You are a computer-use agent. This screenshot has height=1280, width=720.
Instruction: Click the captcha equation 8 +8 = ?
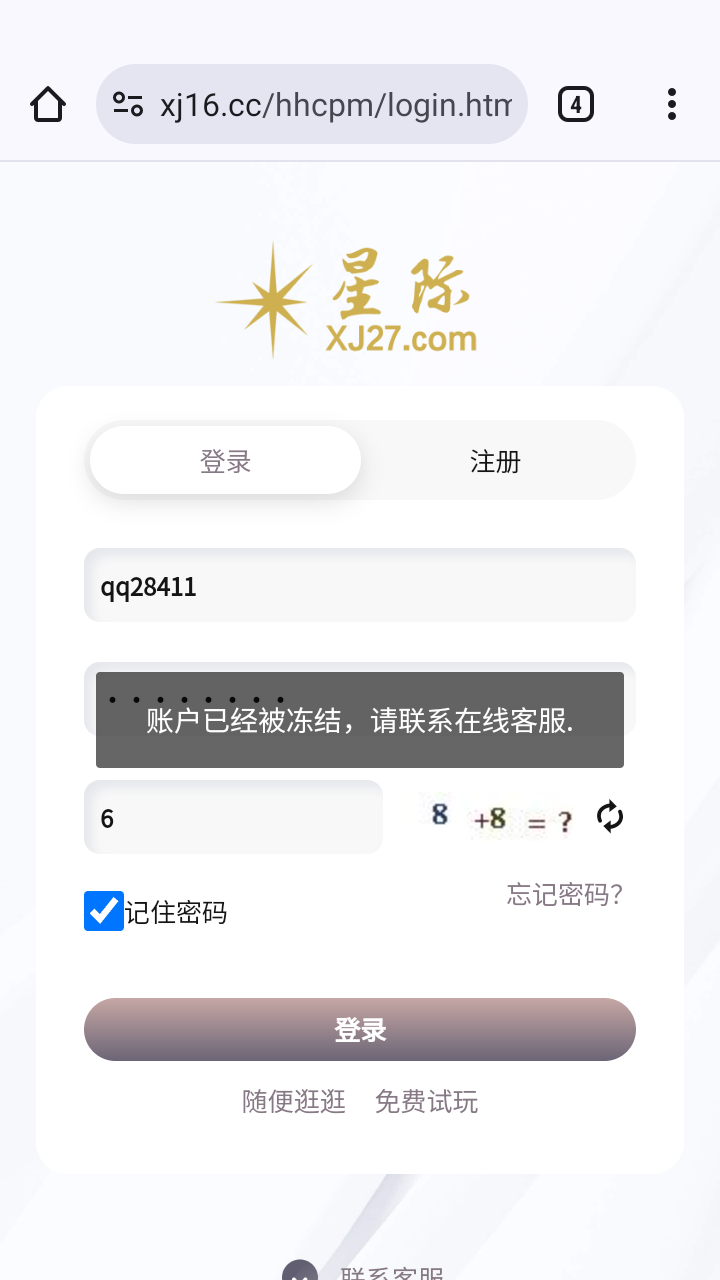pos(500,818)
